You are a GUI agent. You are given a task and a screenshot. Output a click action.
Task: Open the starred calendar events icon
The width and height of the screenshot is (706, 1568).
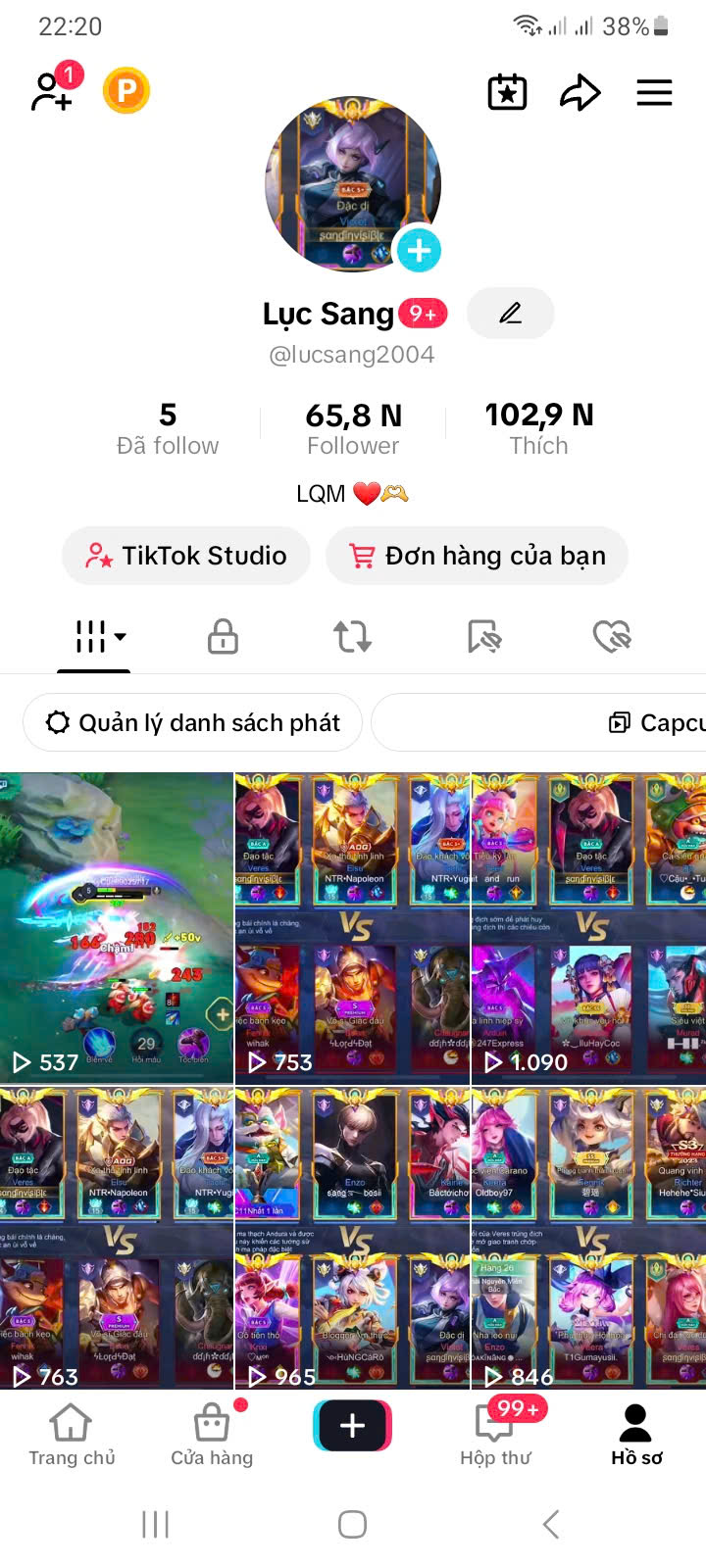coord(507,93)
